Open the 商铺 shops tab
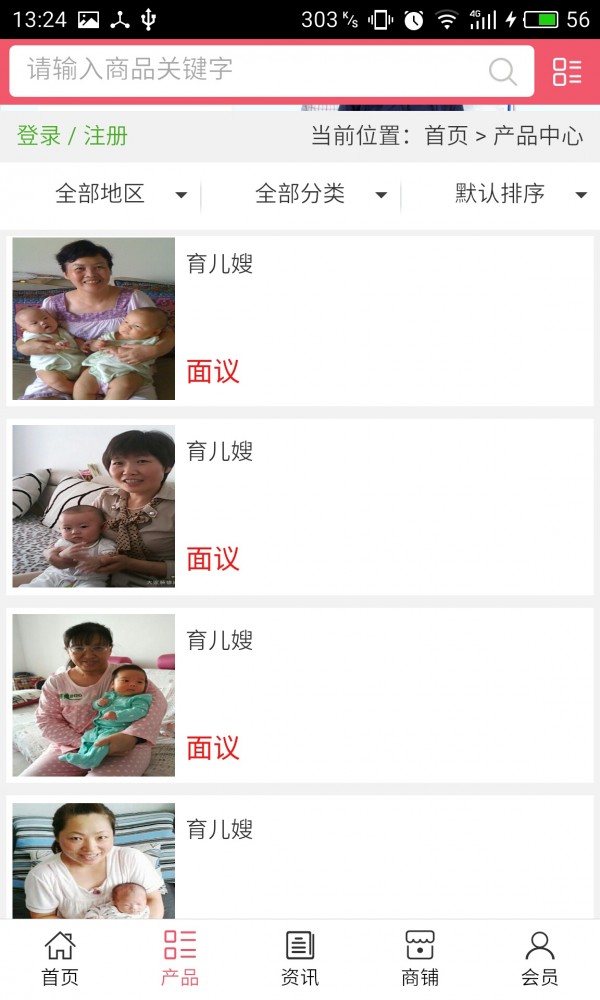This screenshot has width=600, height=1000. click(420, 958)
